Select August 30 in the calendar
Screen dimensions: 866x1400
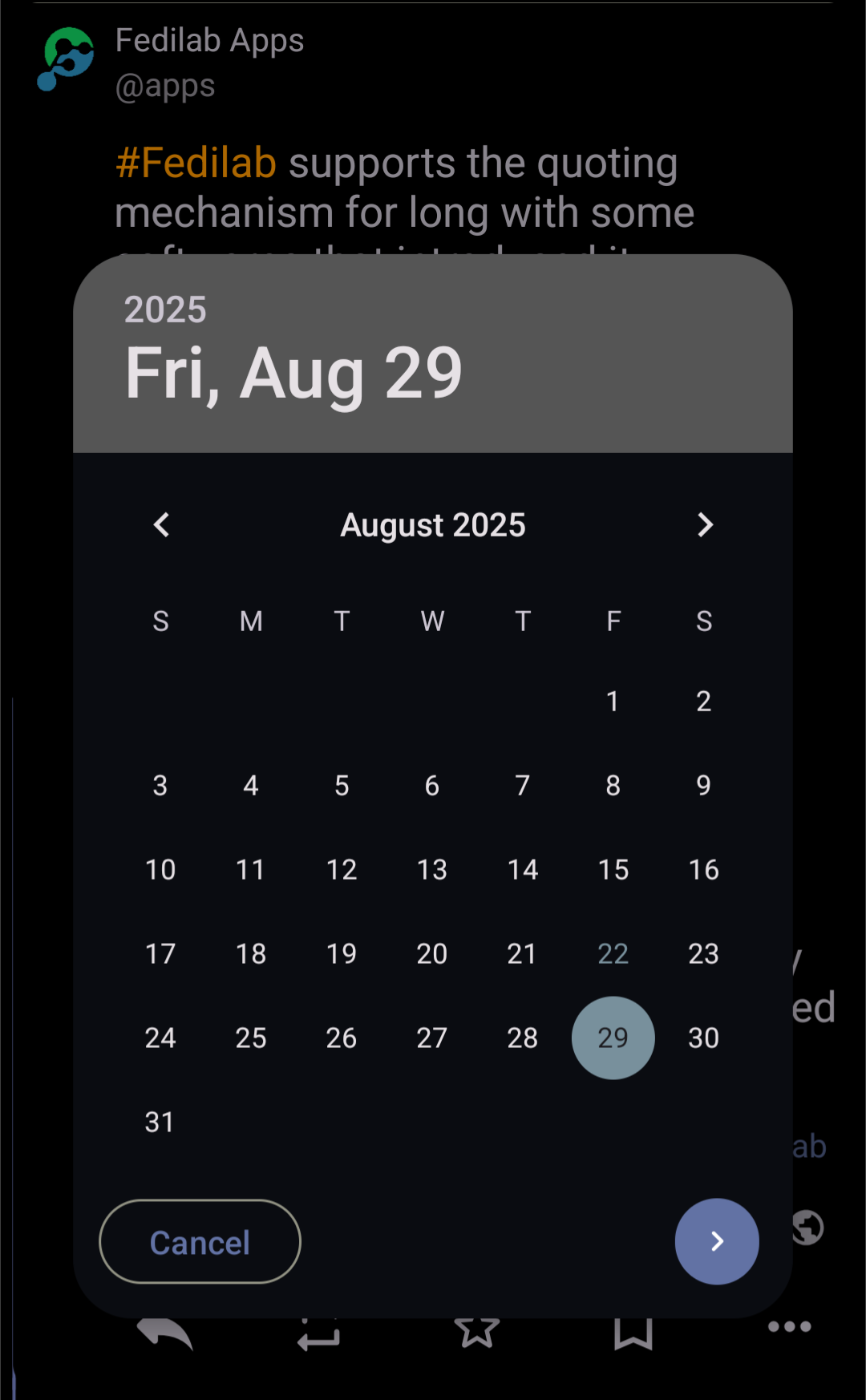(x=703, y=1038)
